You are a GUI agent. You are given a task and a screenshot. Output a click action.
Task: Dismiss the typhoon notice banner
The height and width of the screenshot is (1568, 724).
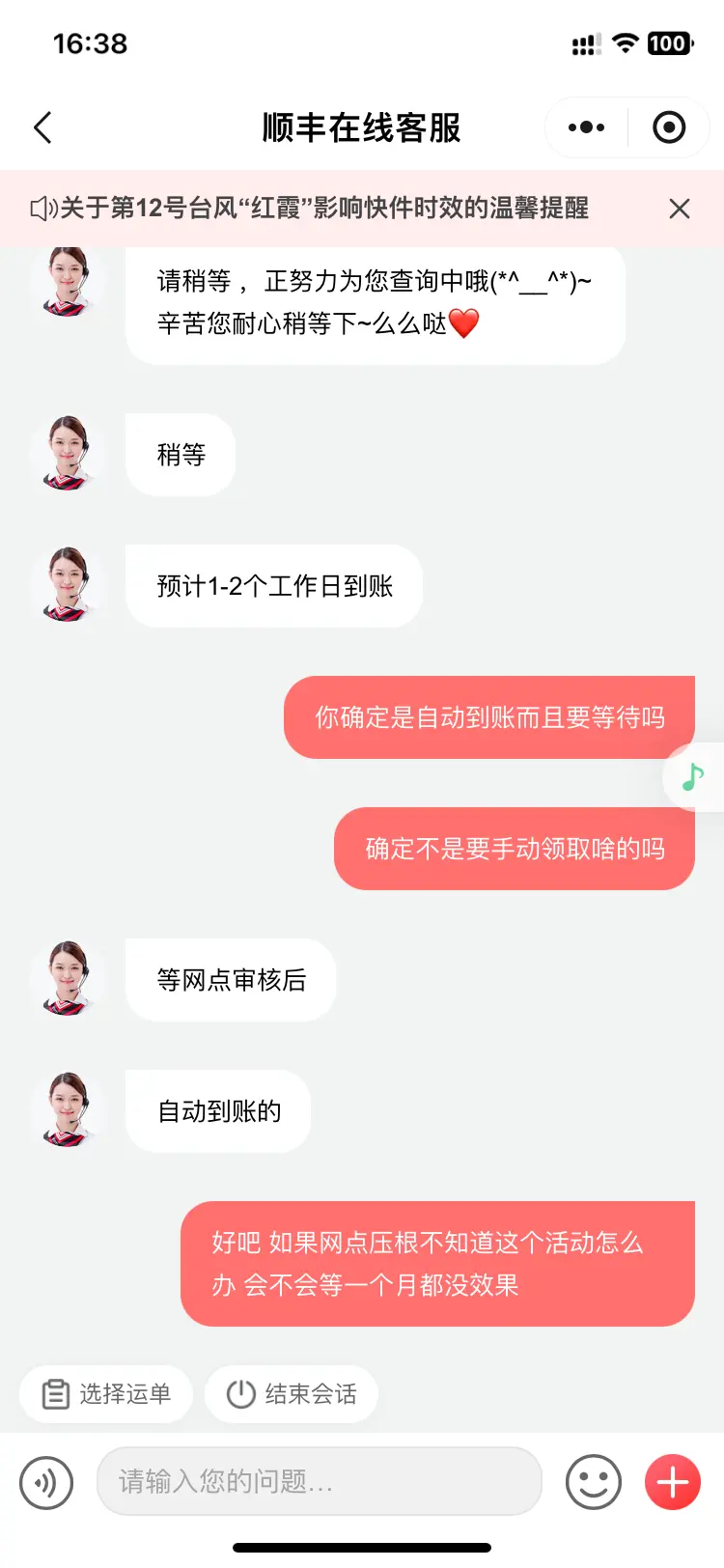click(680, 209)
